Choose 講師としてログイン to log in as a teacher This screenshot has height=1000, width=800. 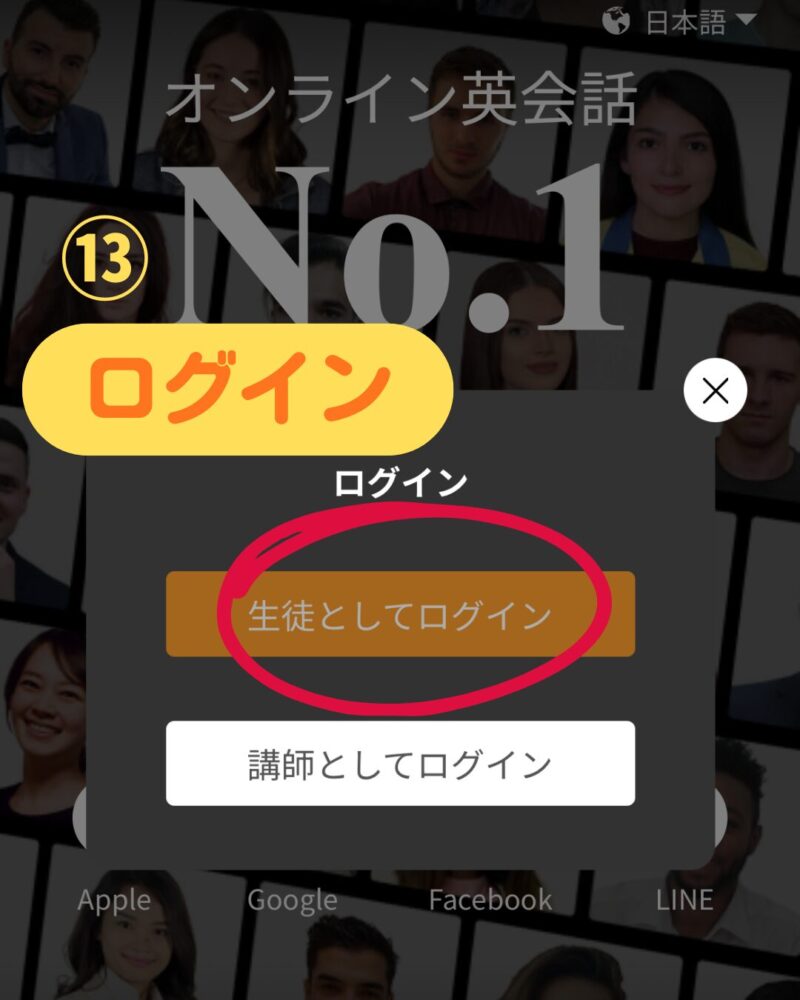[400, 763]
